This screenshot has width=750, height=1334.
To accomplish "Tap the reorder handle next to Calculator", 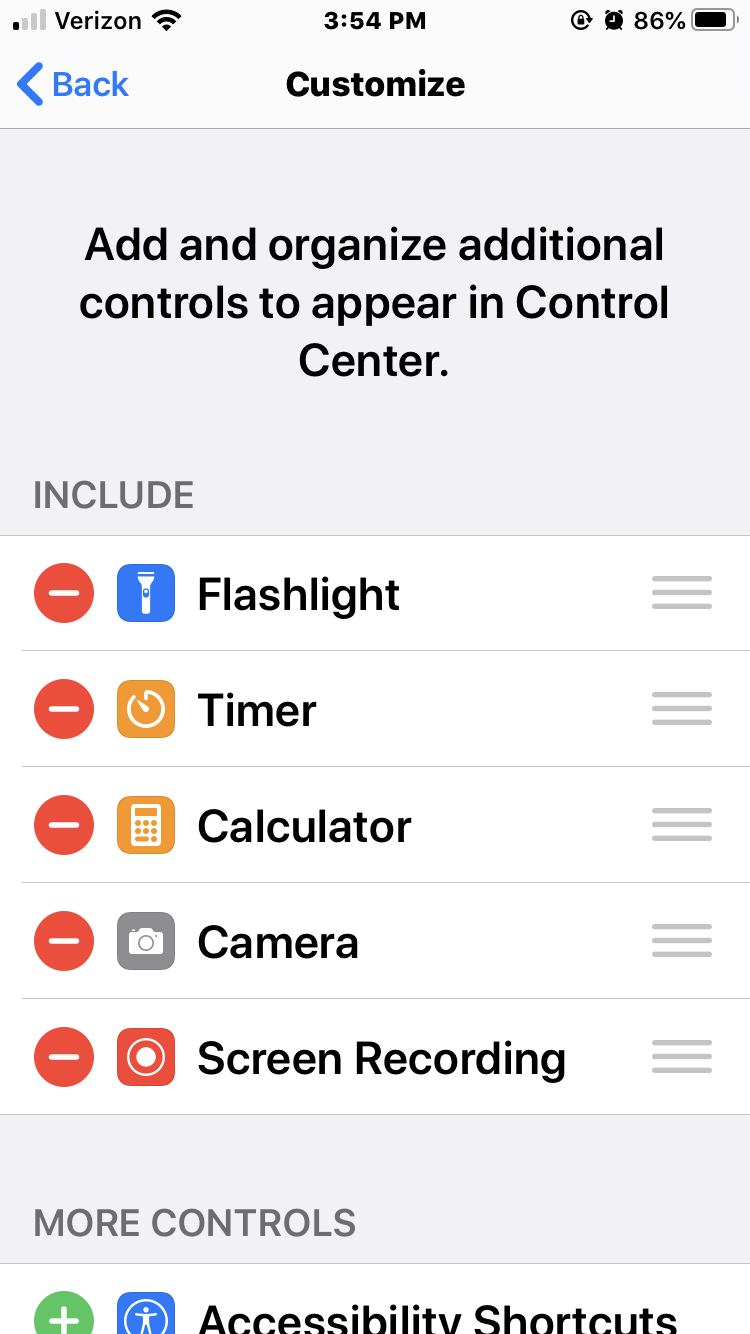I will (681, 825).
